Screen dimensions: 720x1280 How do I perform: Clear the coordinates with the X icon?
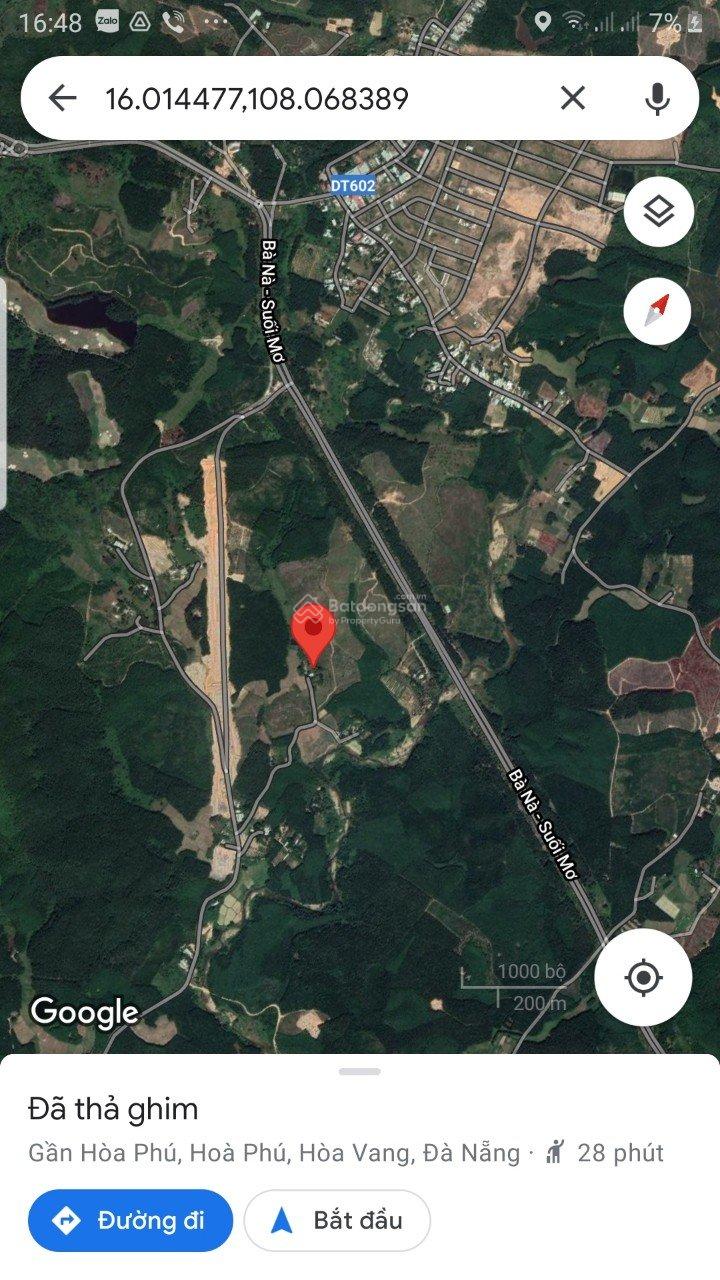[x=572, y=98]
